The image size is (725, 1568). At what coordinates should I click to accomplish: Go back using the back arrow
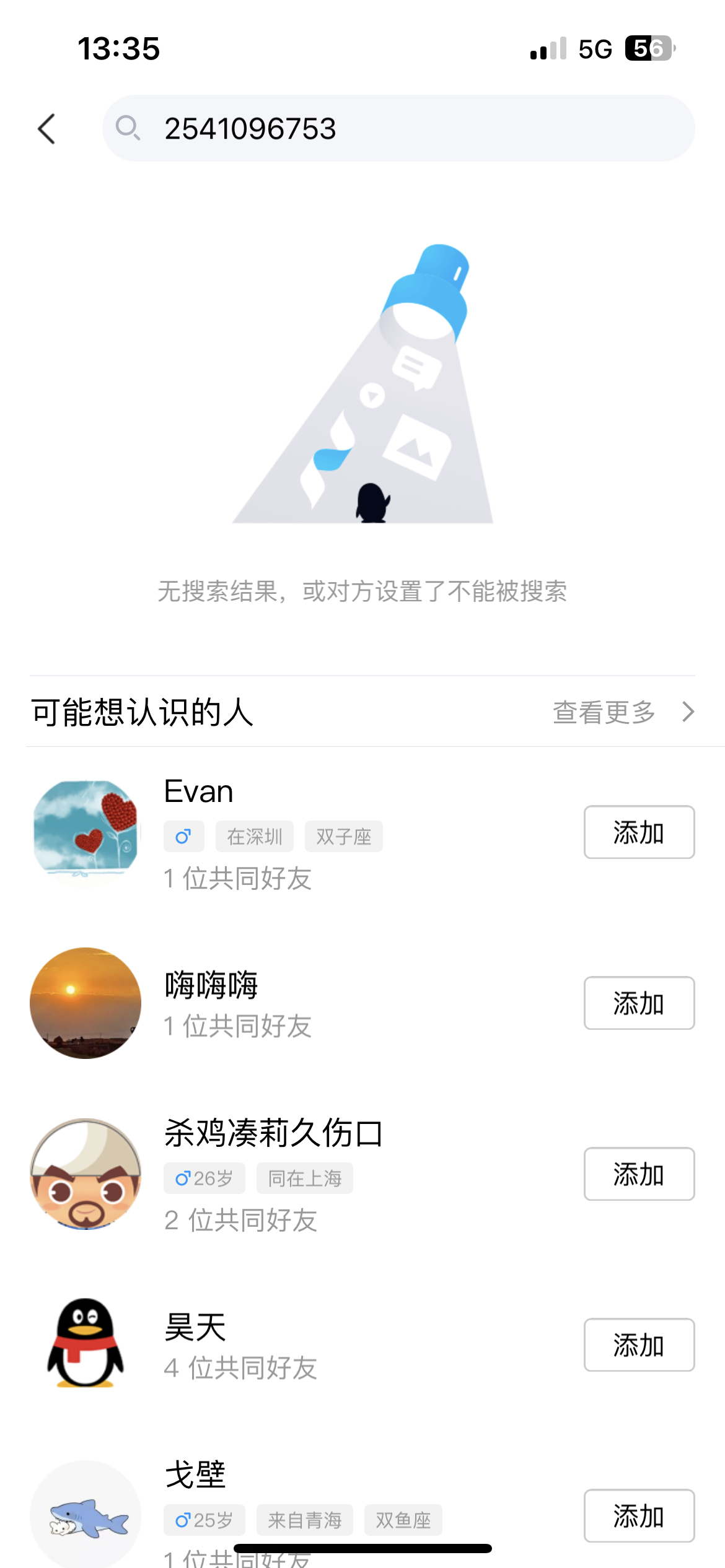[46, 129]
